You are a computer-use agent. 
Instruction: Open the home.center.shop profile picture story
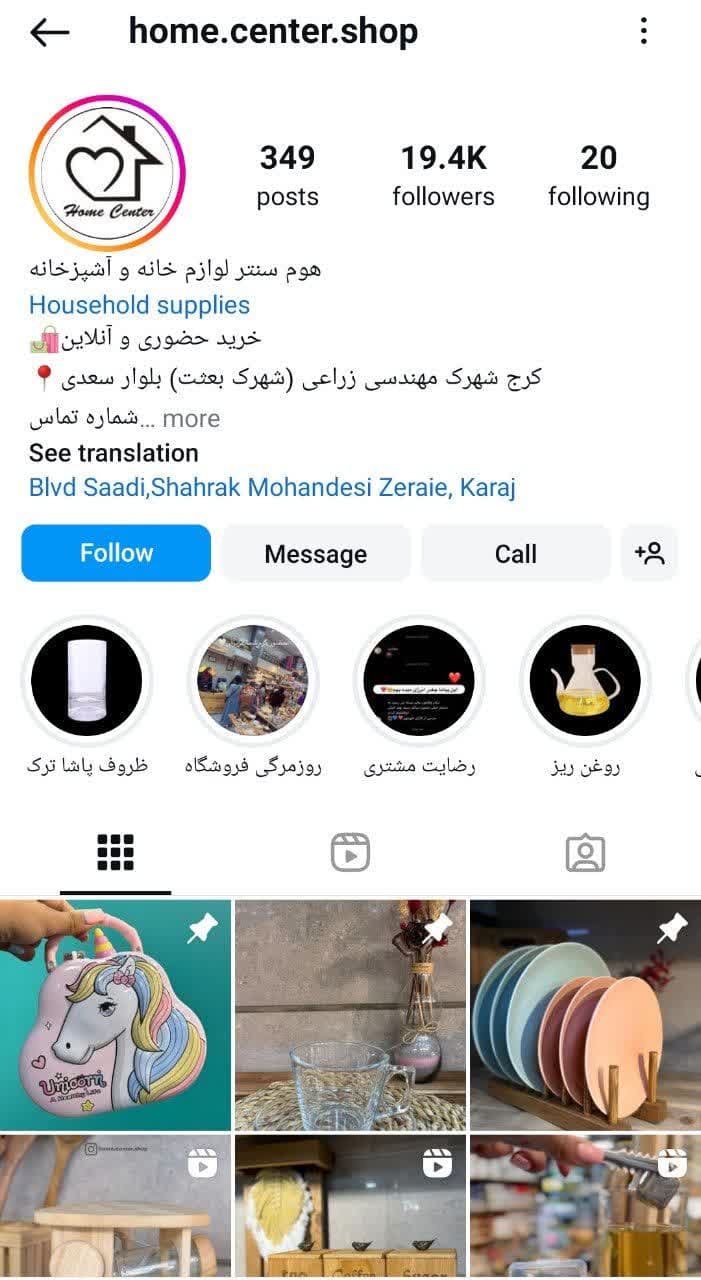pyautogui.click(x=107, y=173)
